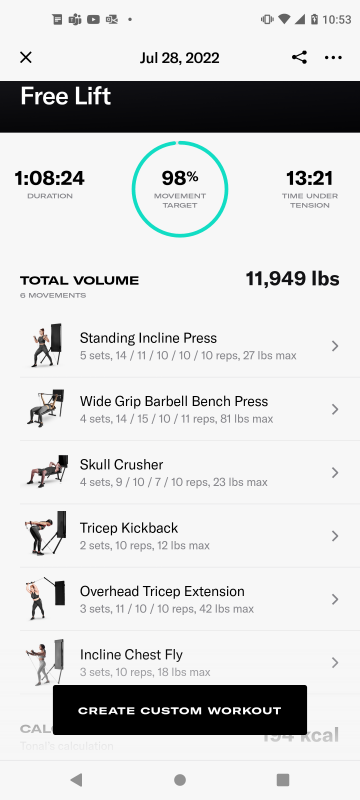Open Standing Incline Press details

click(x=180, y=346)
